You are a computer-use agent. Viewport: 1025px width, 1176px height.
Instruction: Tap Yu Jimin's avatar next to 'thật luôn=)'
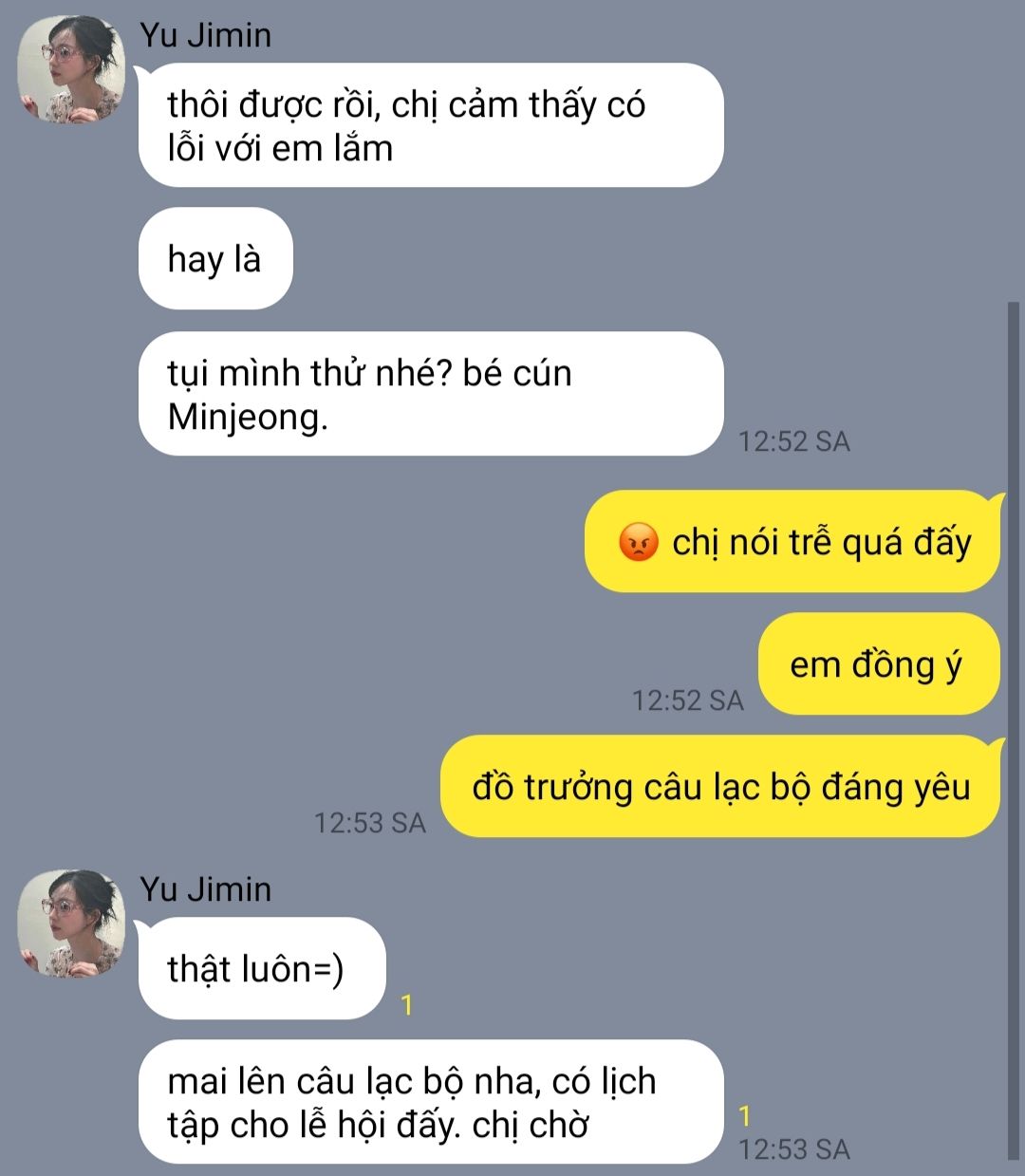pyautogui.click(x=72, y=924)
